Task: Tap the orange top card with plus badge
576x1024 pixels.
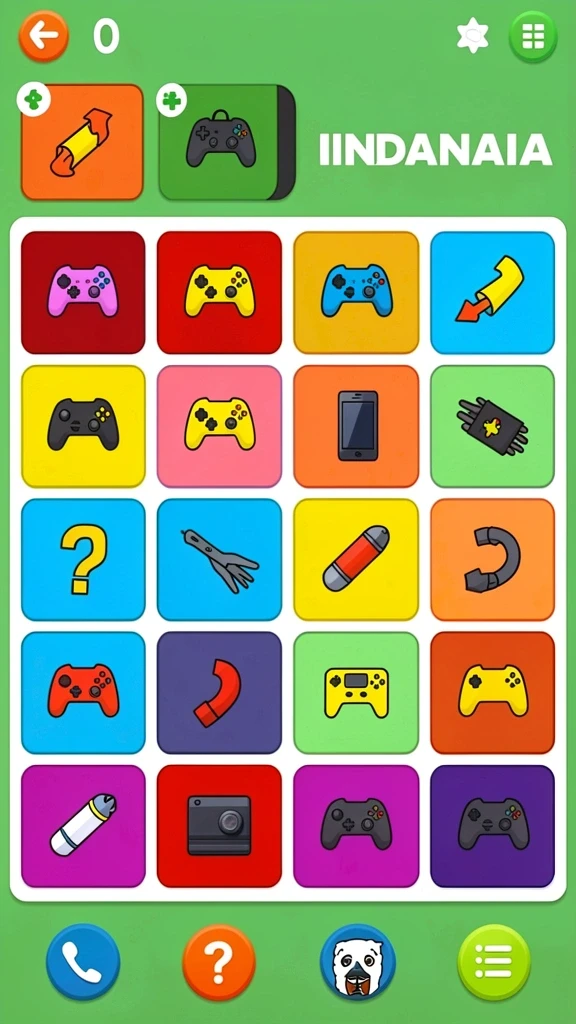Action: (x=82, y=142)
